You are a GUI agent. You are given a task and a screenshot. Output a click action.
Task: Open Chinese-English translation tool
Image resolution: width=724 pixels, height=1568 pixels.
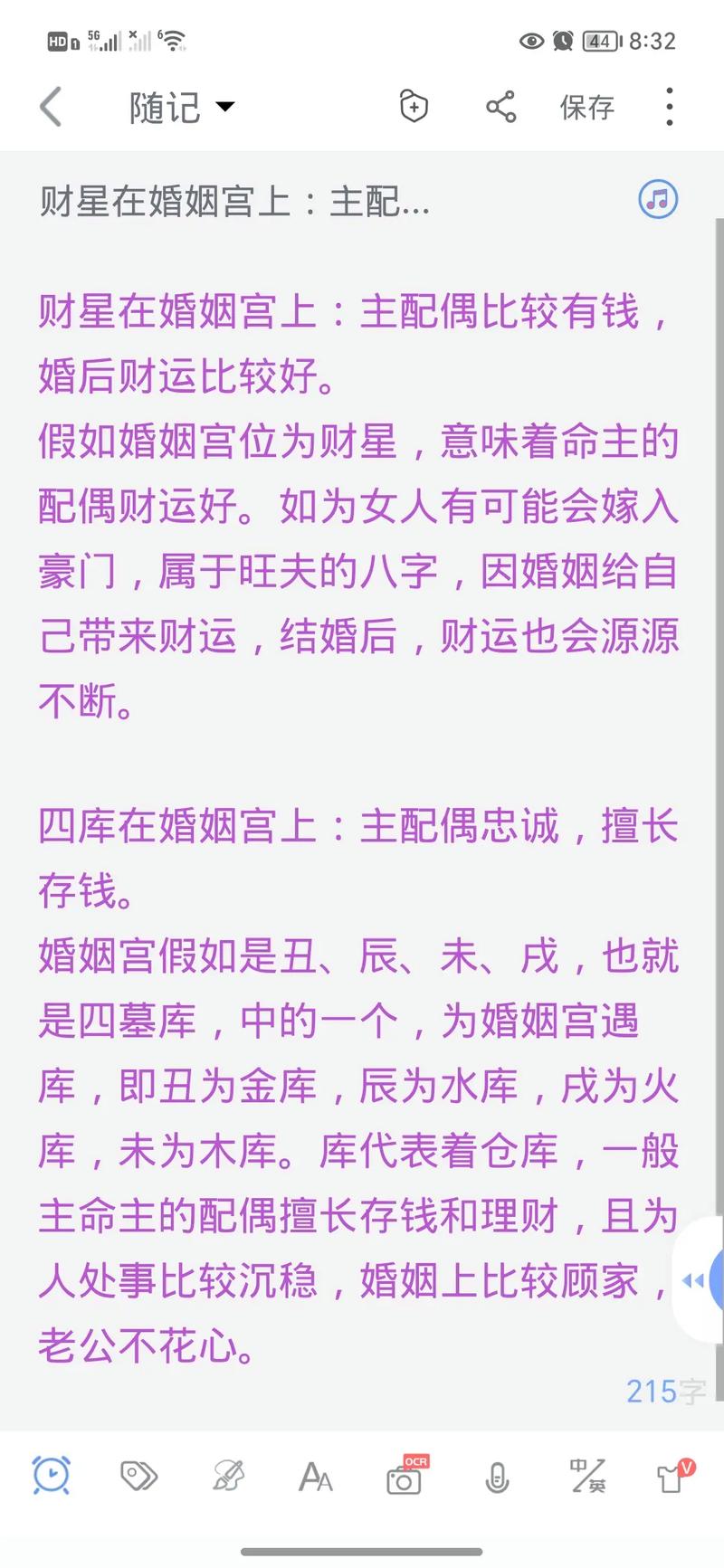point(586,1476)
